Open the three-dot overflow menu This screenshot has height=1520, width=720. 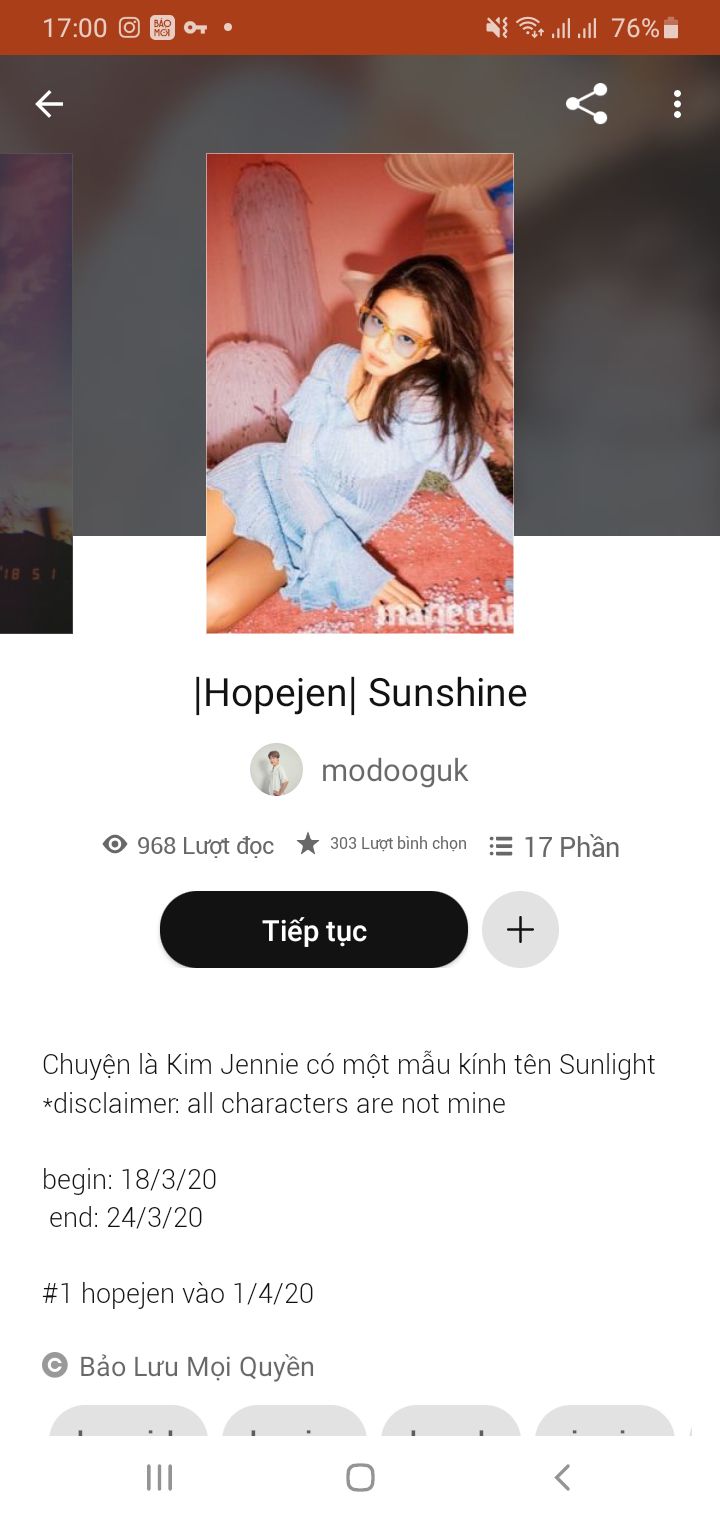pos(677,104)
